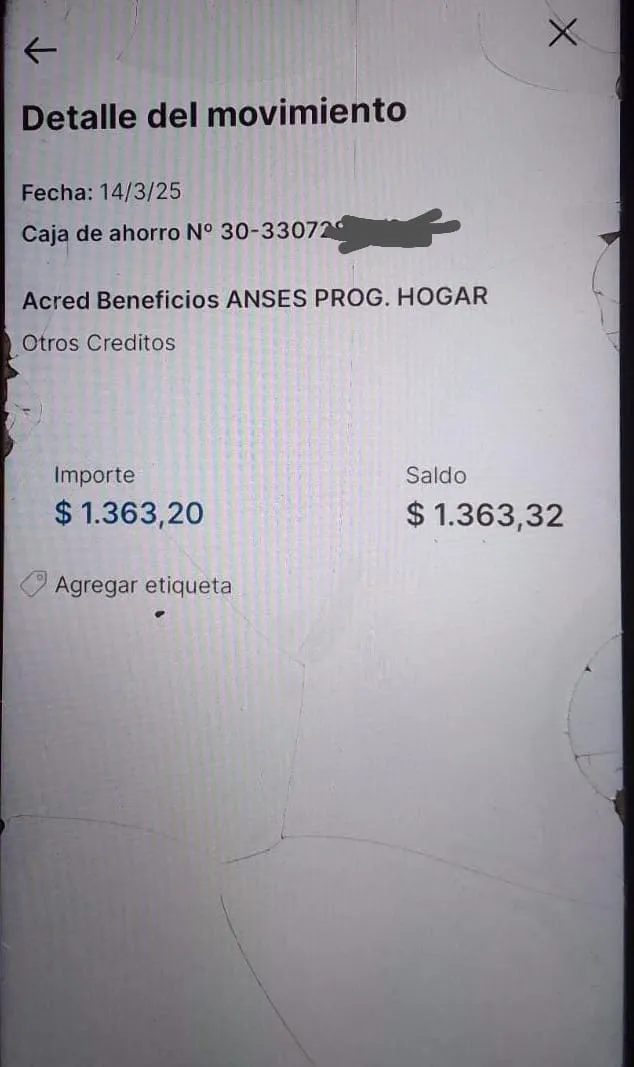Go back using the arrow icon
634x1067 pixels.
(40, 51)
